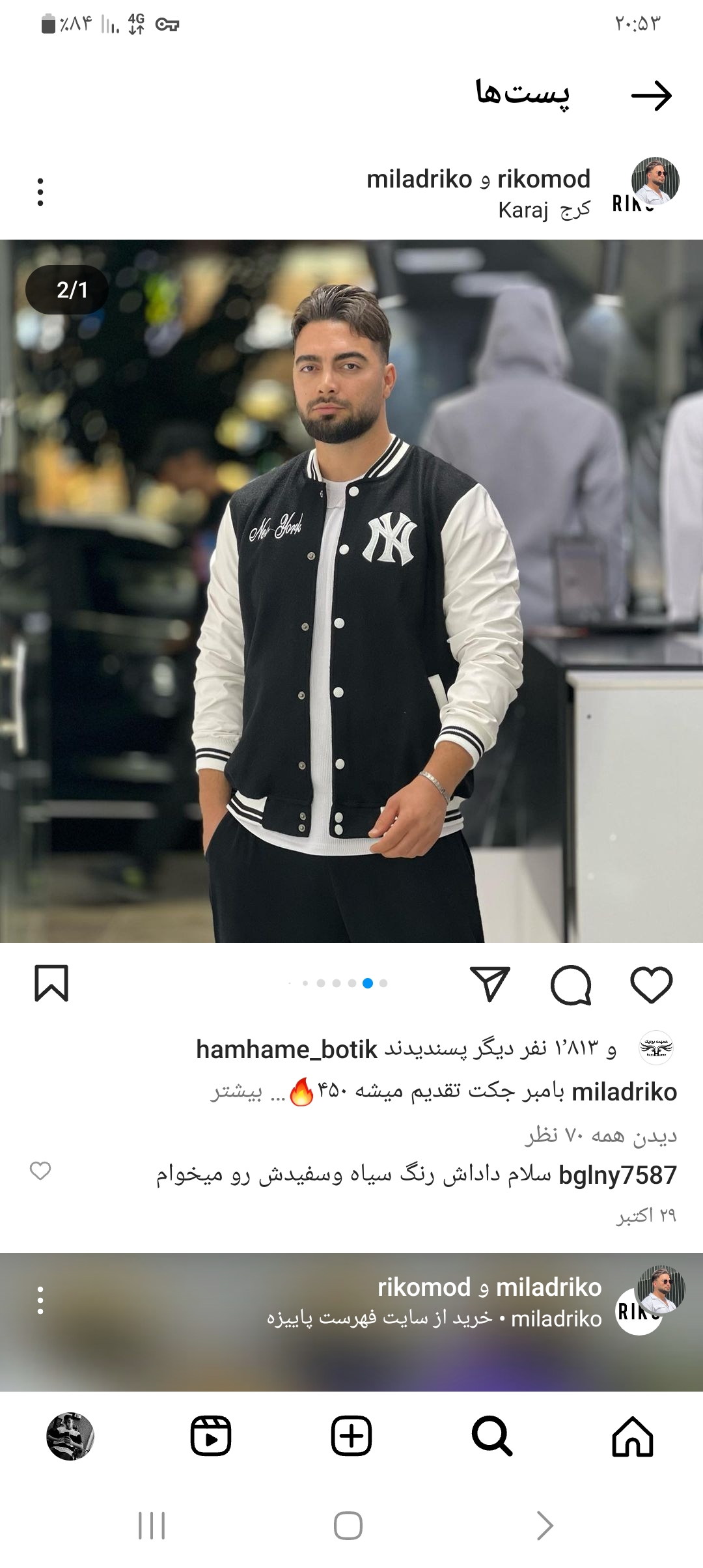View all 70 comments
The height and width of the screenshot is (1568, 703).
pos(601,1136)
